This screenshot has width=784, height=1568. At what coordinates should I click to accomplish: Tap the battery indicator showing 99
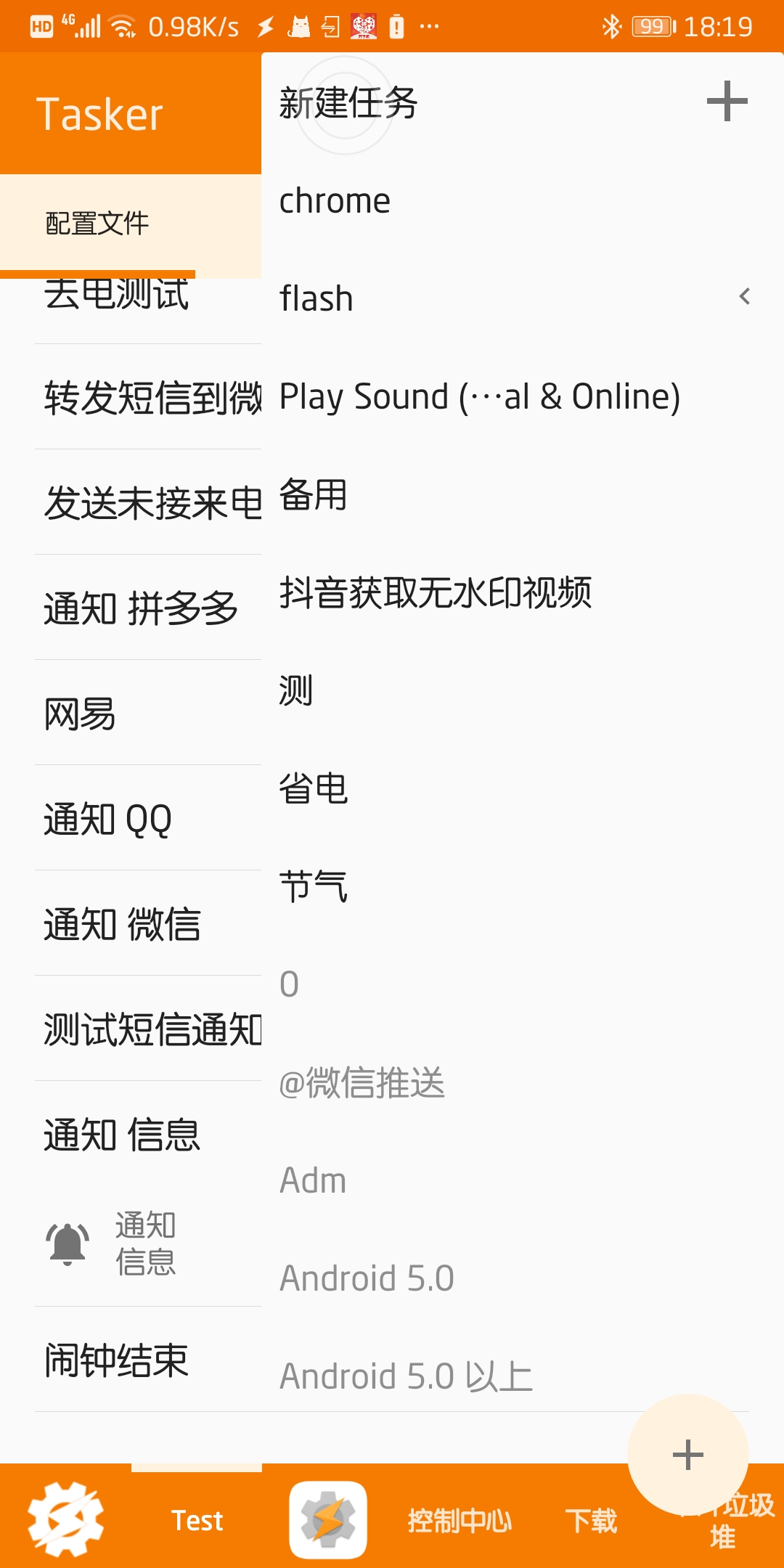coord(650,24)
